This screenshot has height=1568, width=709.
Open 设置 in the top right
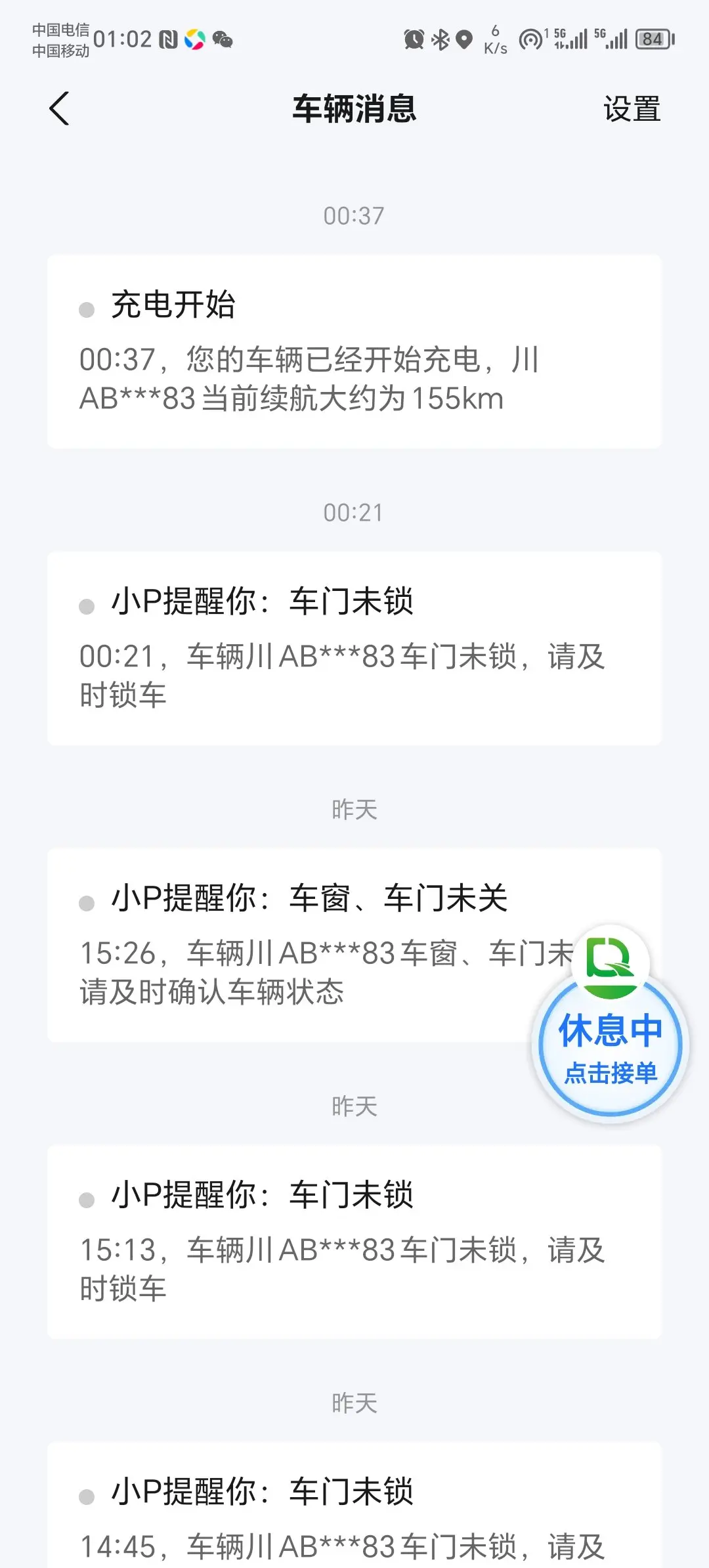coord(632,109)
